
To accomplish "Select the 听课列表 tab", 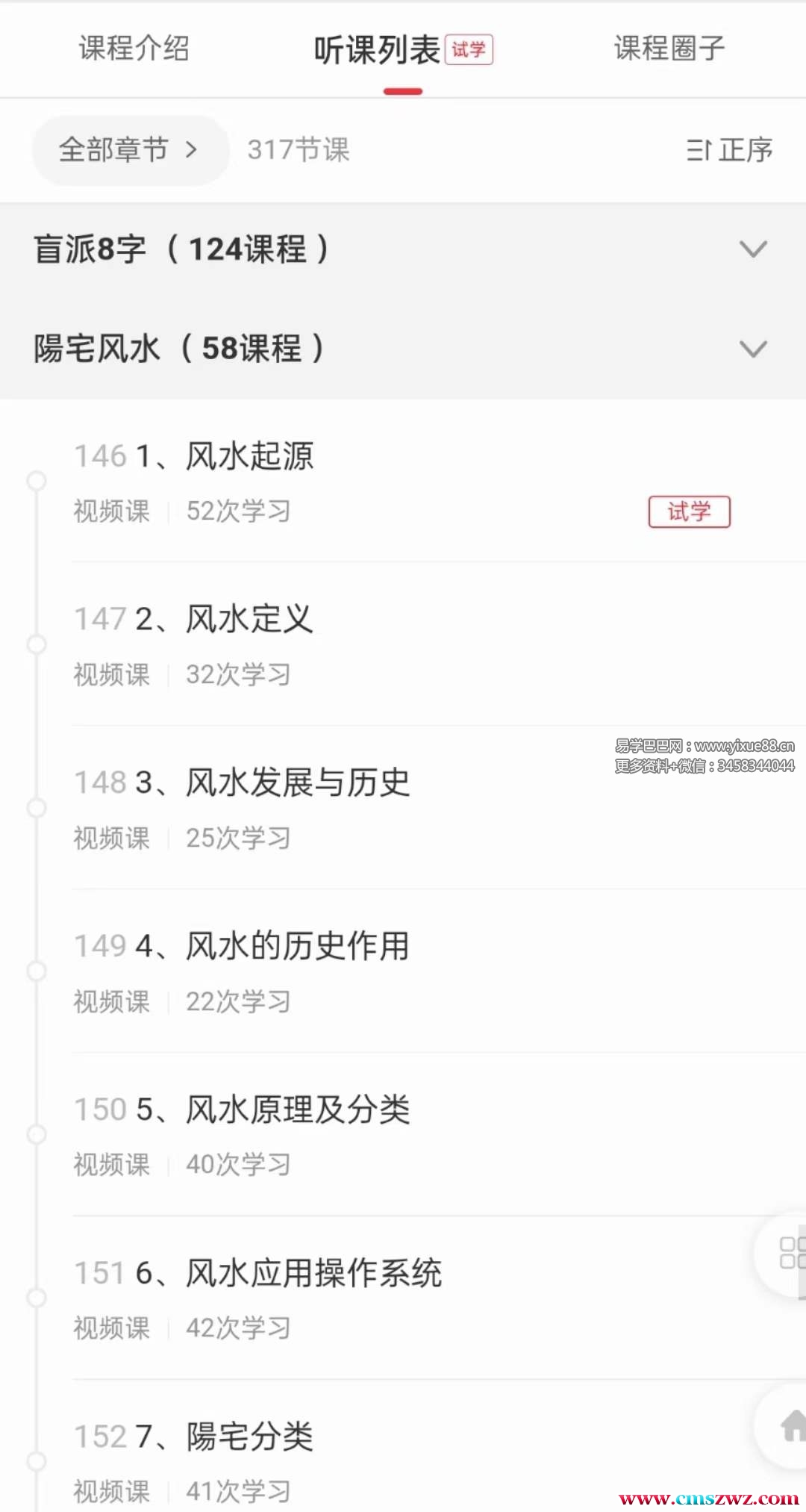I will (x=378, y=51).
